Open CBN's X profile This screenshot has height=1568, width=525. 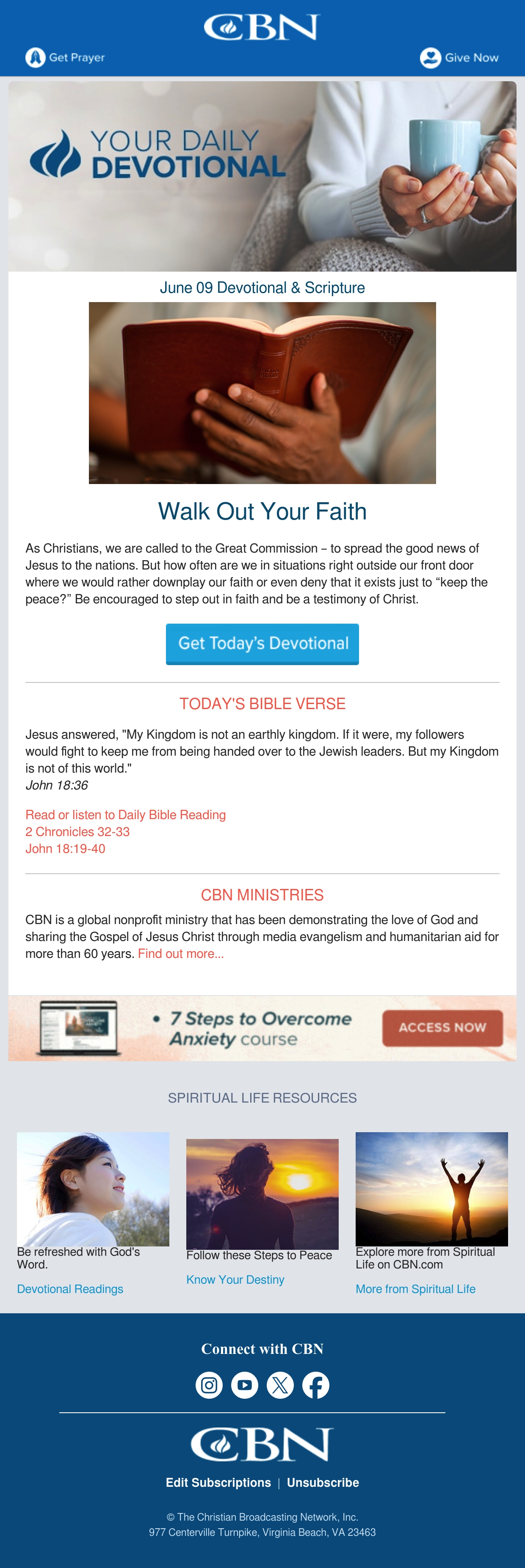pos(280,1385)
